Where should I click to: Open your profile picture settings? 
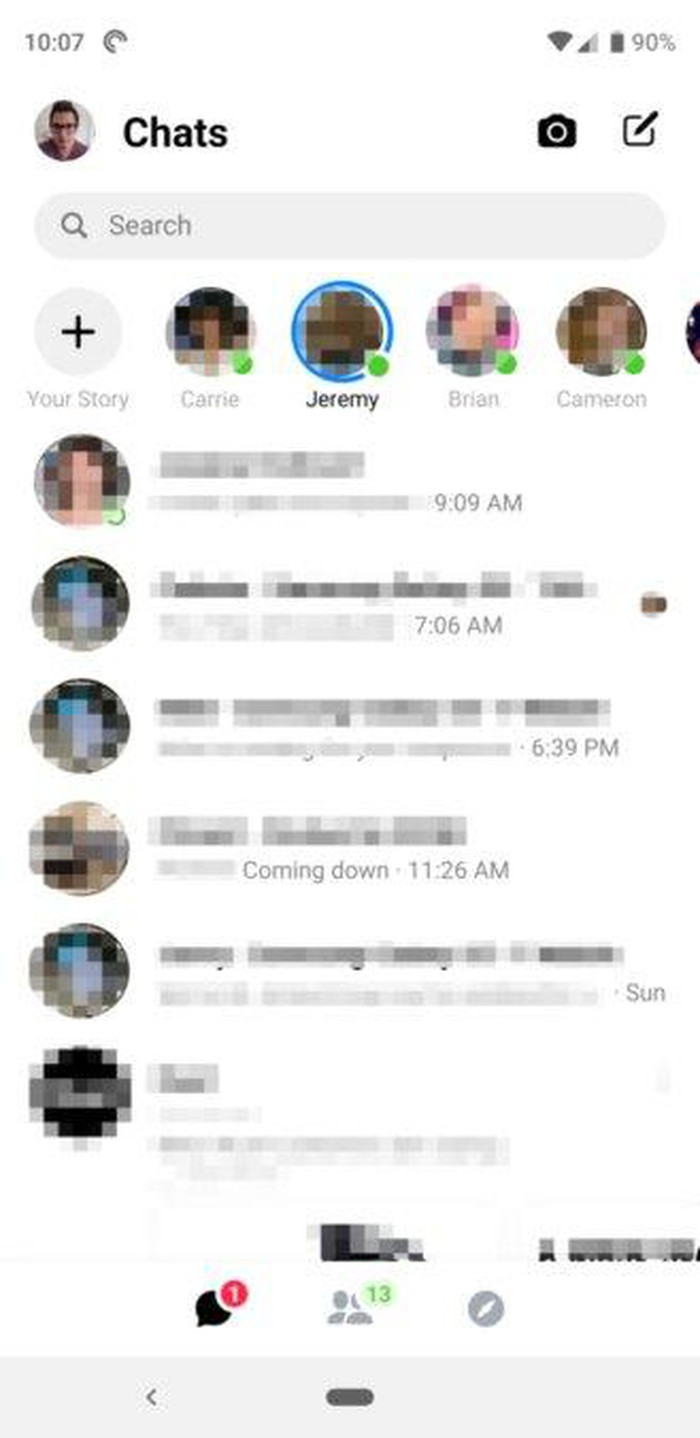click(x=65, y=132)
